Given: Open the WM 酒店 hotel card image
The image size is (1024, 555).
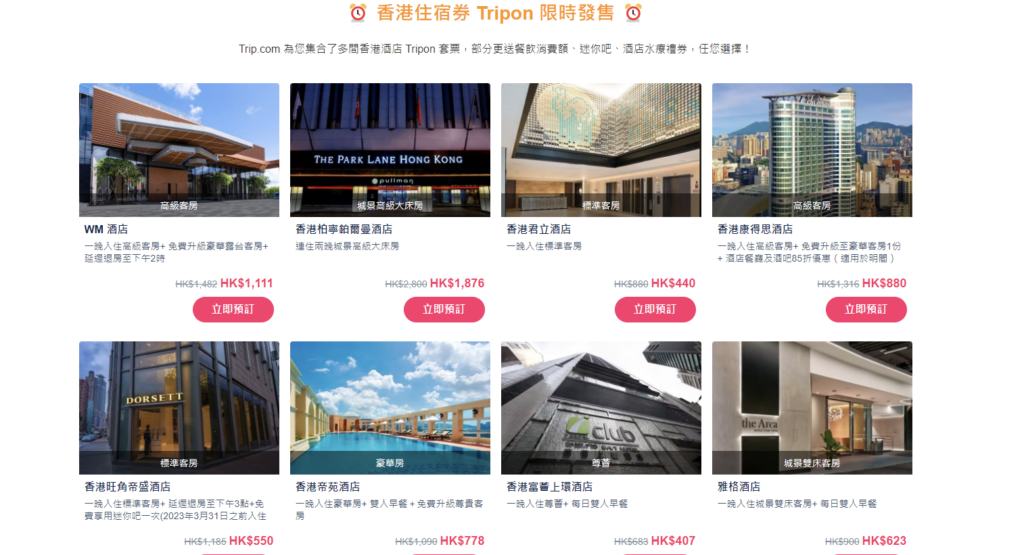Looking at the screenshot, I should click(179, 148).
